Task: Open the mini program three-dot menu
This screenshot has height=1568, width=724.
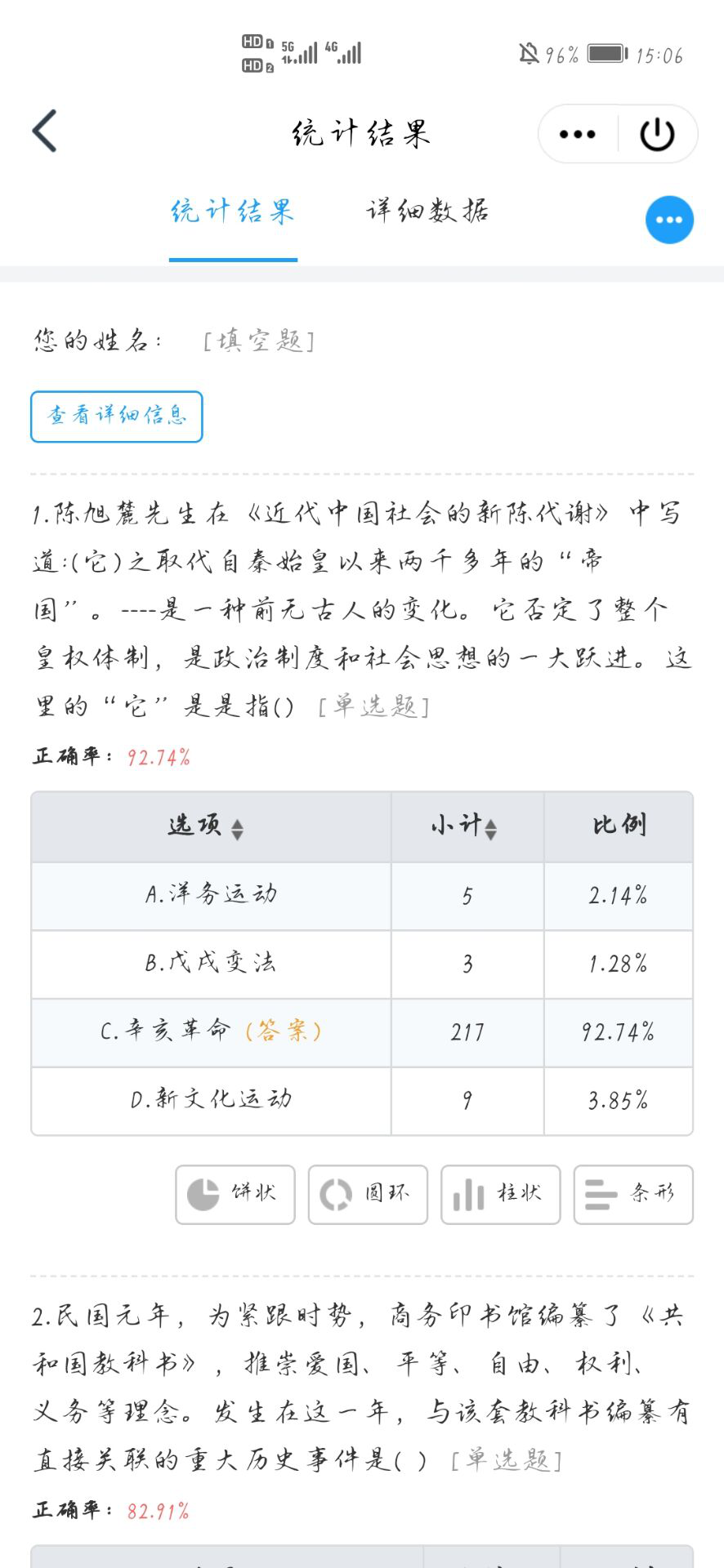Action: coord(578,134)
